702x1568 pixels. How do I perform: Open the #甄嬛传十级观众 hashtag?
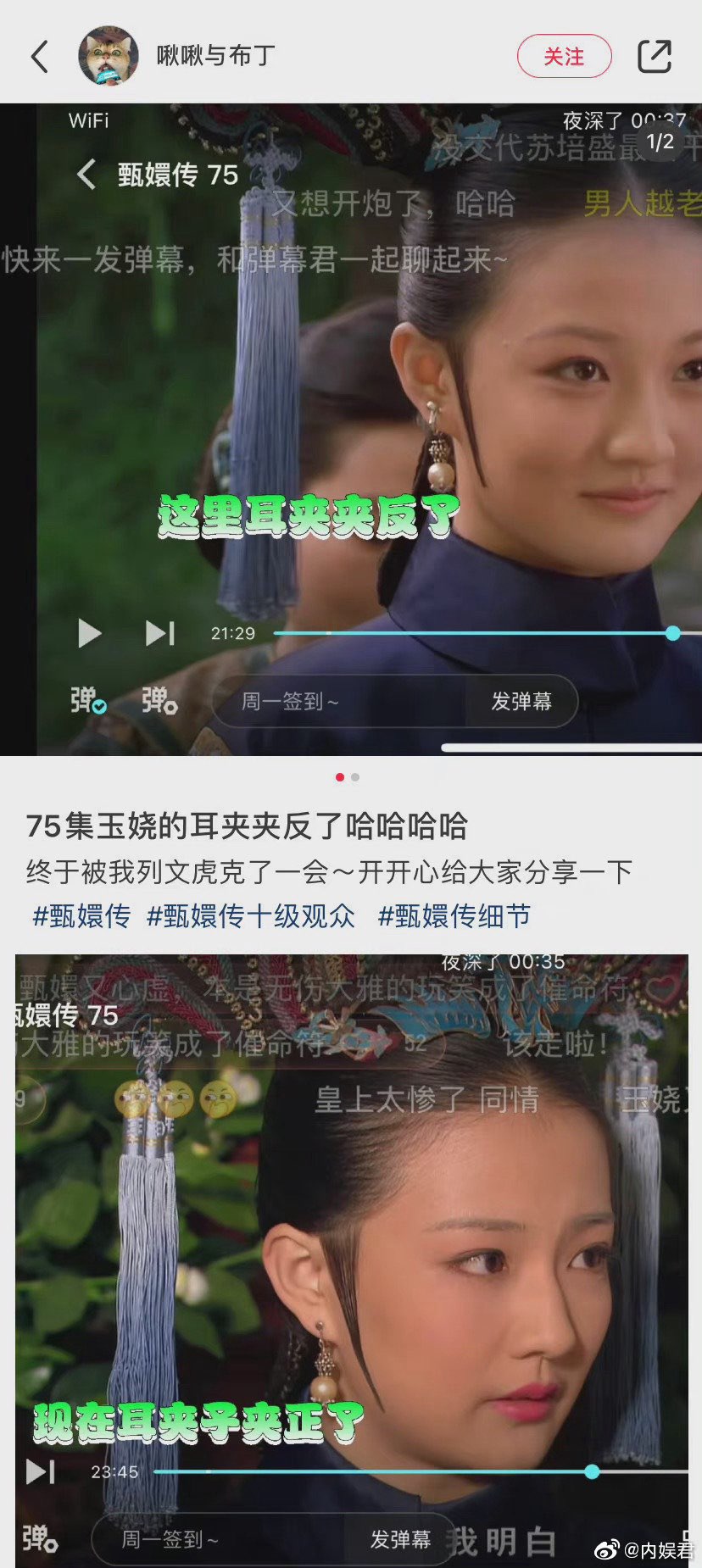click(x=251, y=916)
